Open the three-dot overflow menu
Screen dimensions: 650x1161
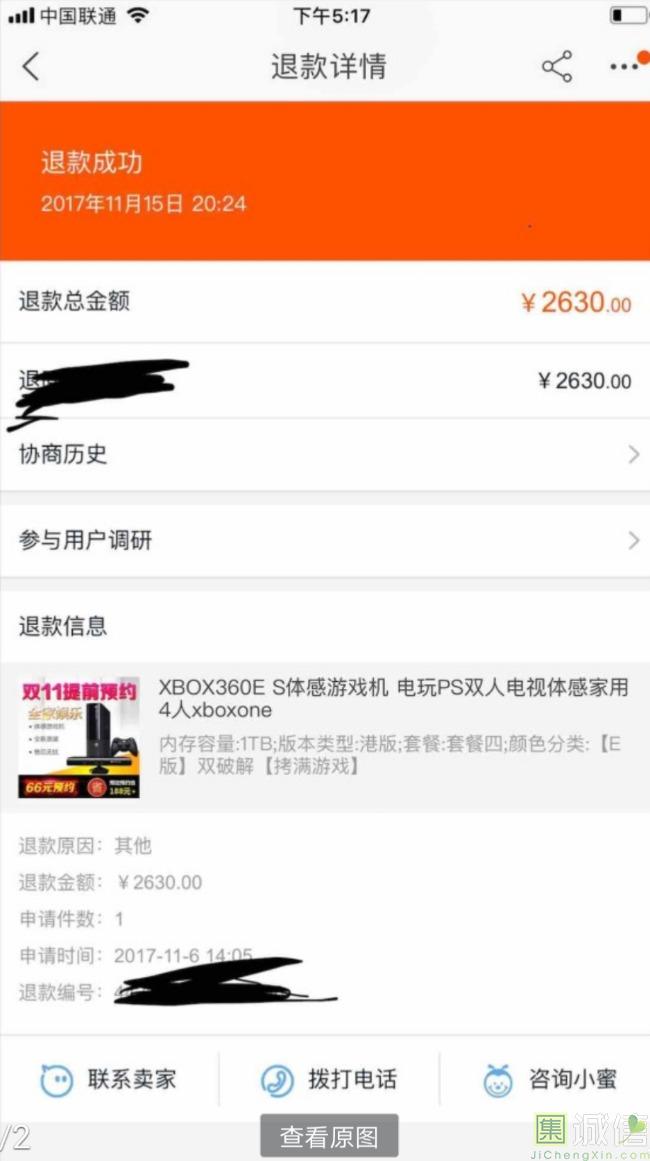[x=624, y=67]
